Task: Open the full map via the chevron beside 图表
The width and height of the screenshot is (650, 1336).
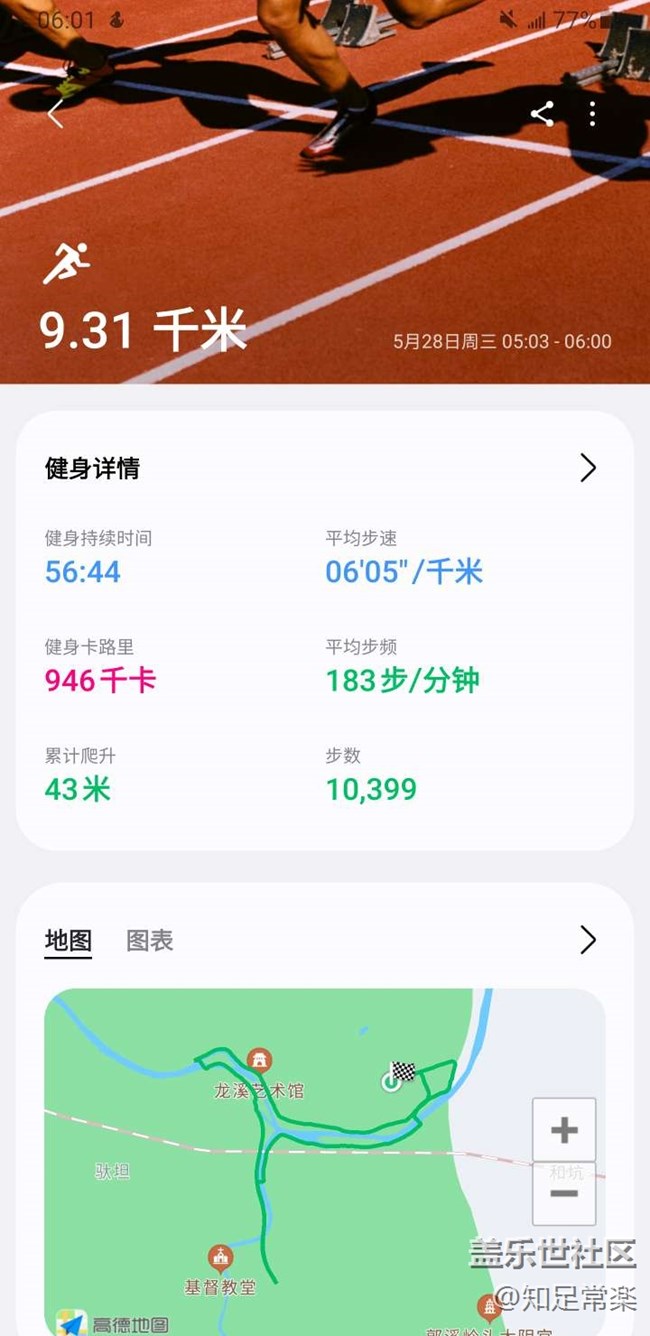Action: coord(588,940)
